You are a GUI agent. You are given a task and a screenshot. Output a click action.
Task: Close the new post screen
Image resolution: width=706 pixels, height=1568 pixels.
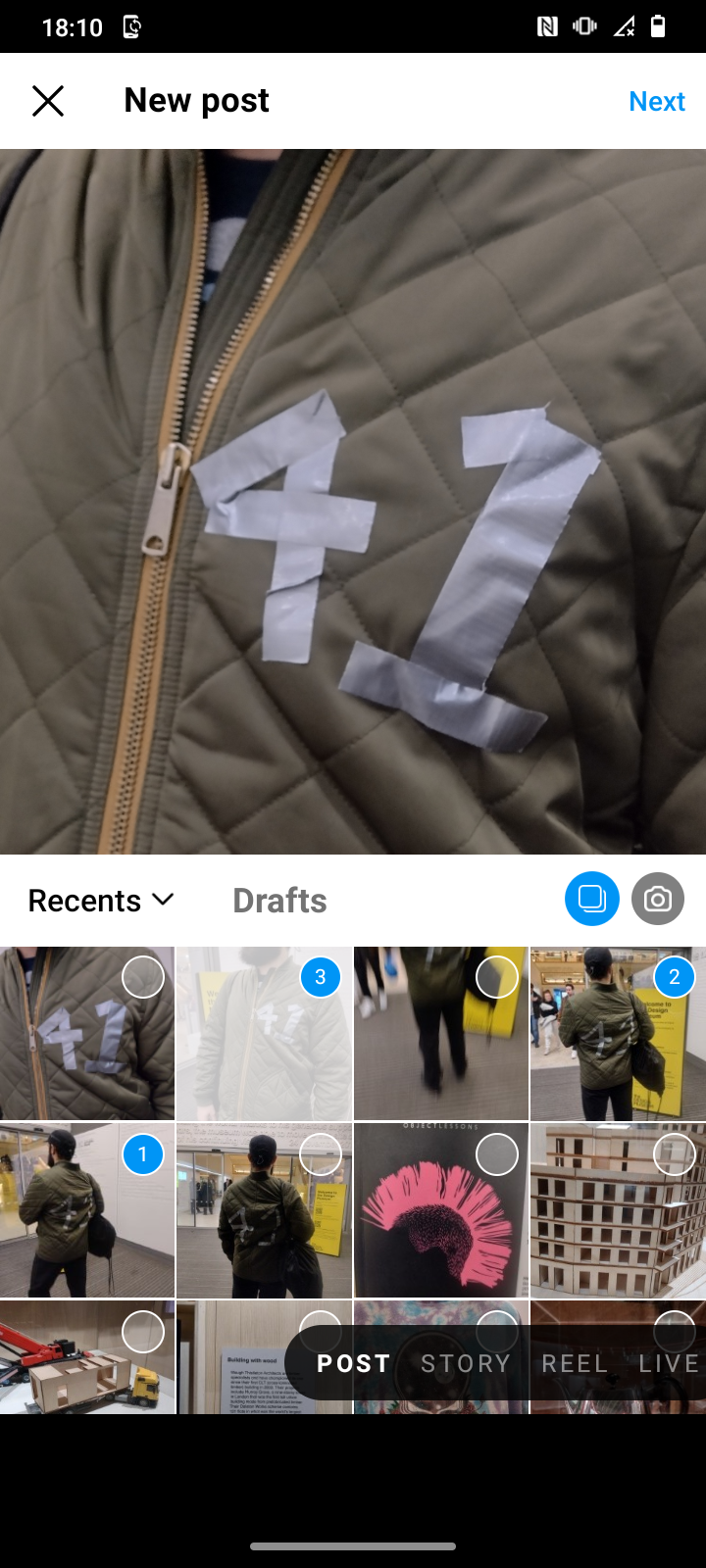47,101
